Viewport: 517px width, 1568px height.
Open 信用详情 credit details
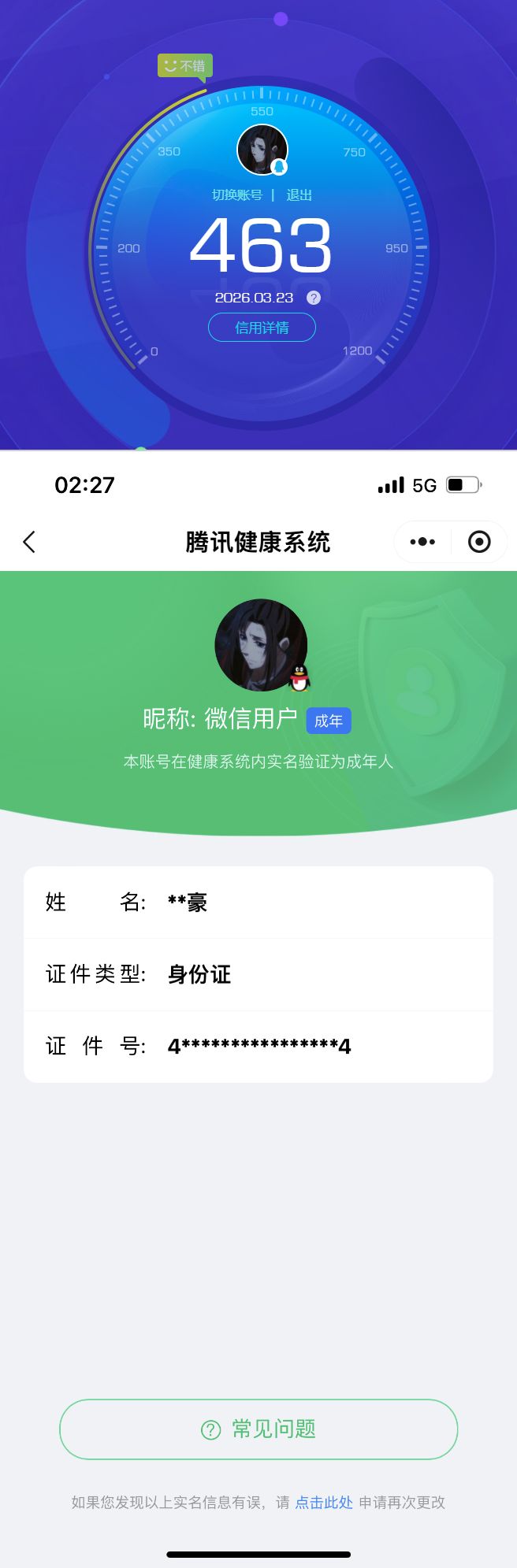tap(262, 328)
